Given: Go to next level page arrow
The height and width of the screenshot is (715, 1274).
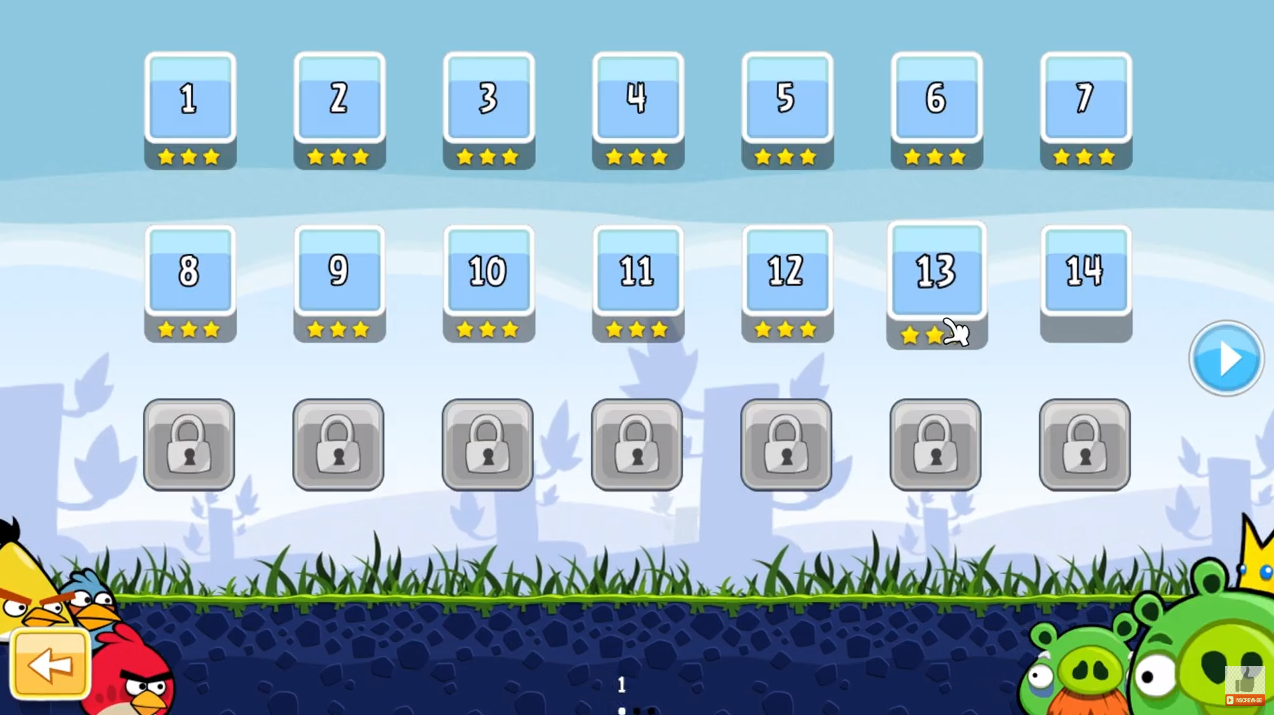Looking at the screenshot, I should tap(1226, 358).
